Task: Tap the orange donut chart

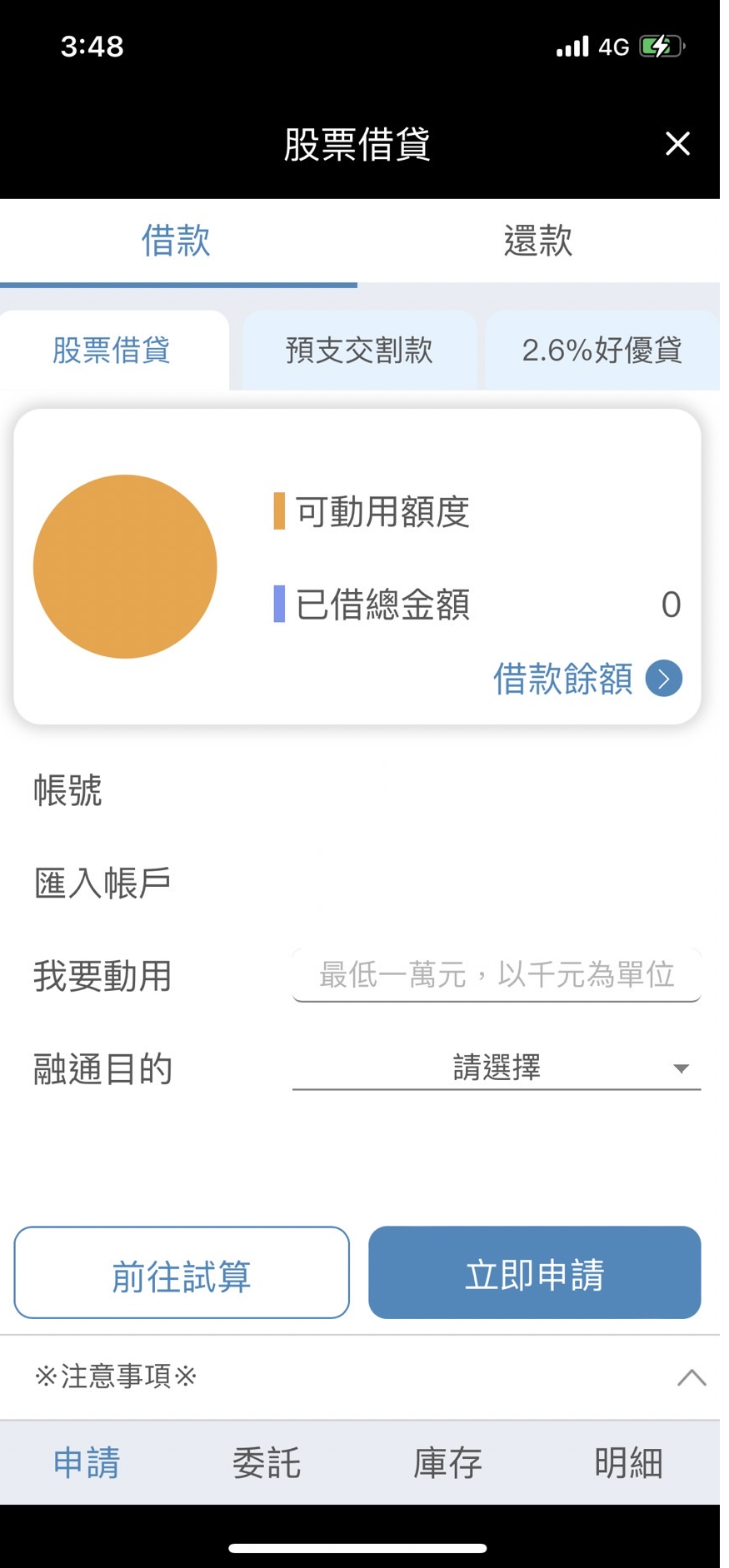Action: [x=125, y=566]
